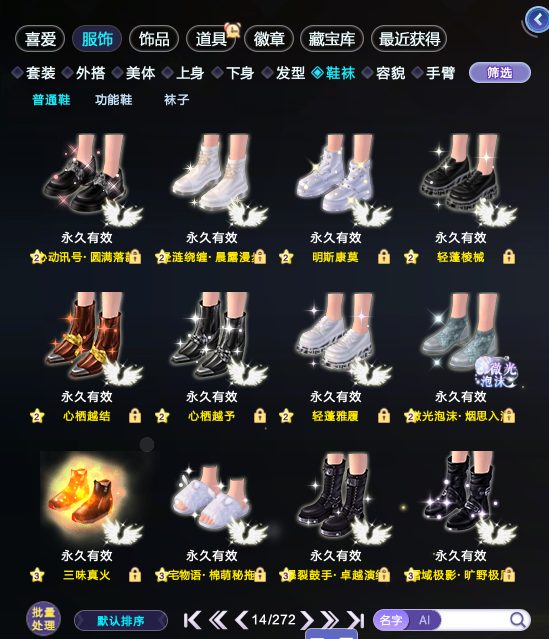Select the 三味真火 shoes
The image size is (549, 639).
(x=87, y=499)
